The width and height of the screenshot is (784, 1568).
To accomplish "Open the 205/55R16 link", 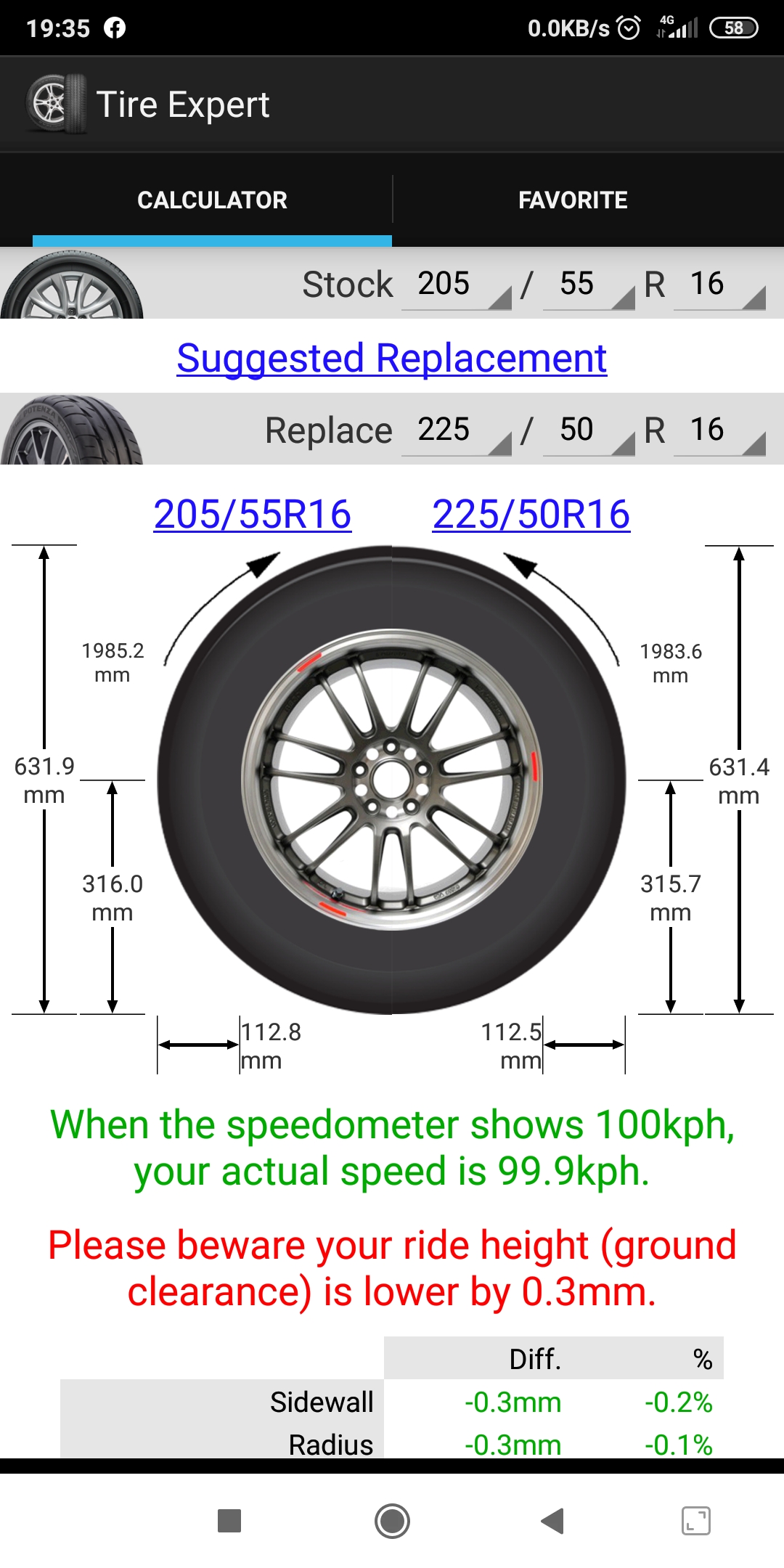I will point(253,514).
